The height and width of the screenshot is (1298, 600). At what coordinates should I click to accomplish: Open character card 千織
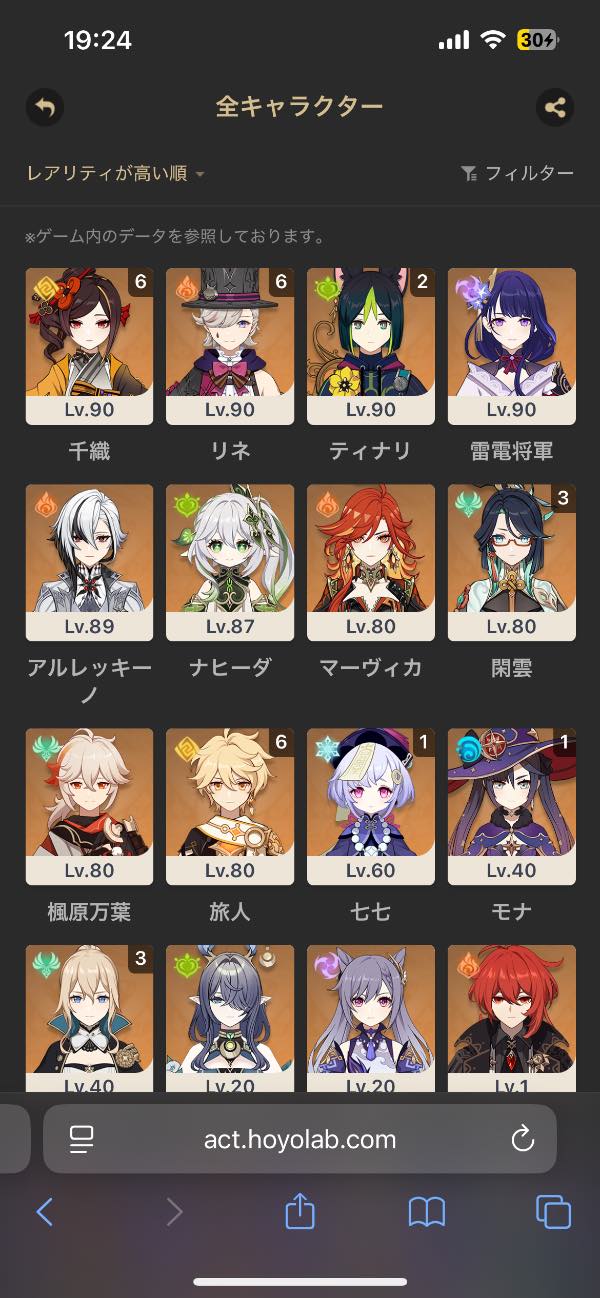coord(89,346)
